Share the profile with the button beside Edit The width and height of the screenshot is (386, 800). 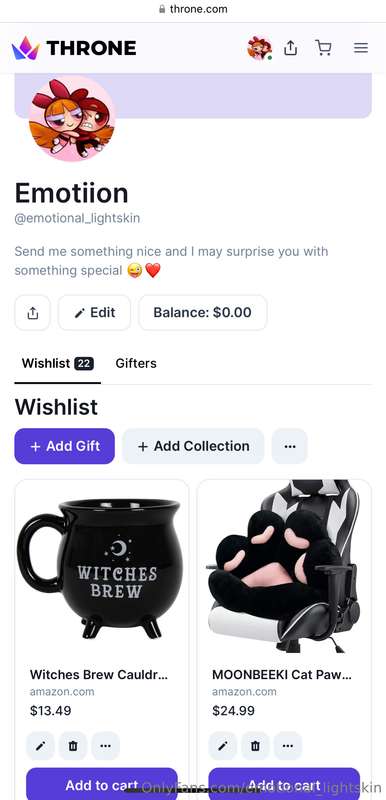(x=33, y=313)
